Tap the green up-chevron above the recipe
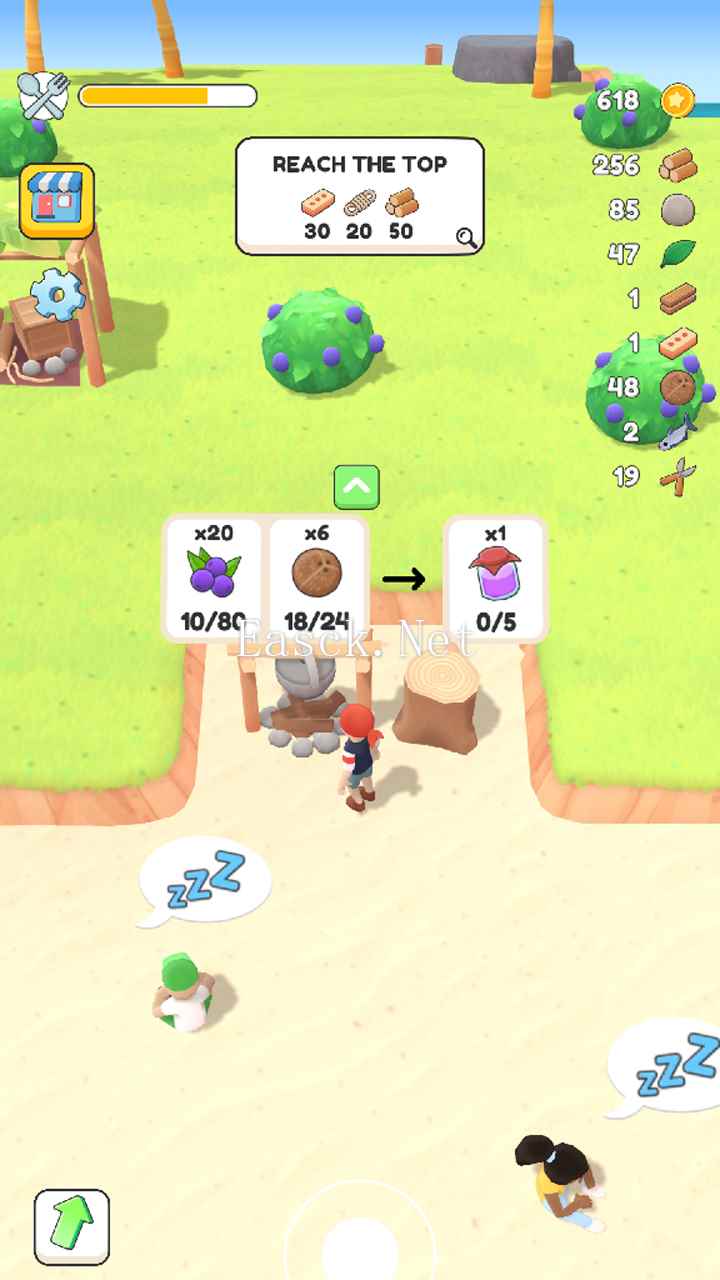Image resolution: width=720 pixels, height=1280 pixels. 356,487
